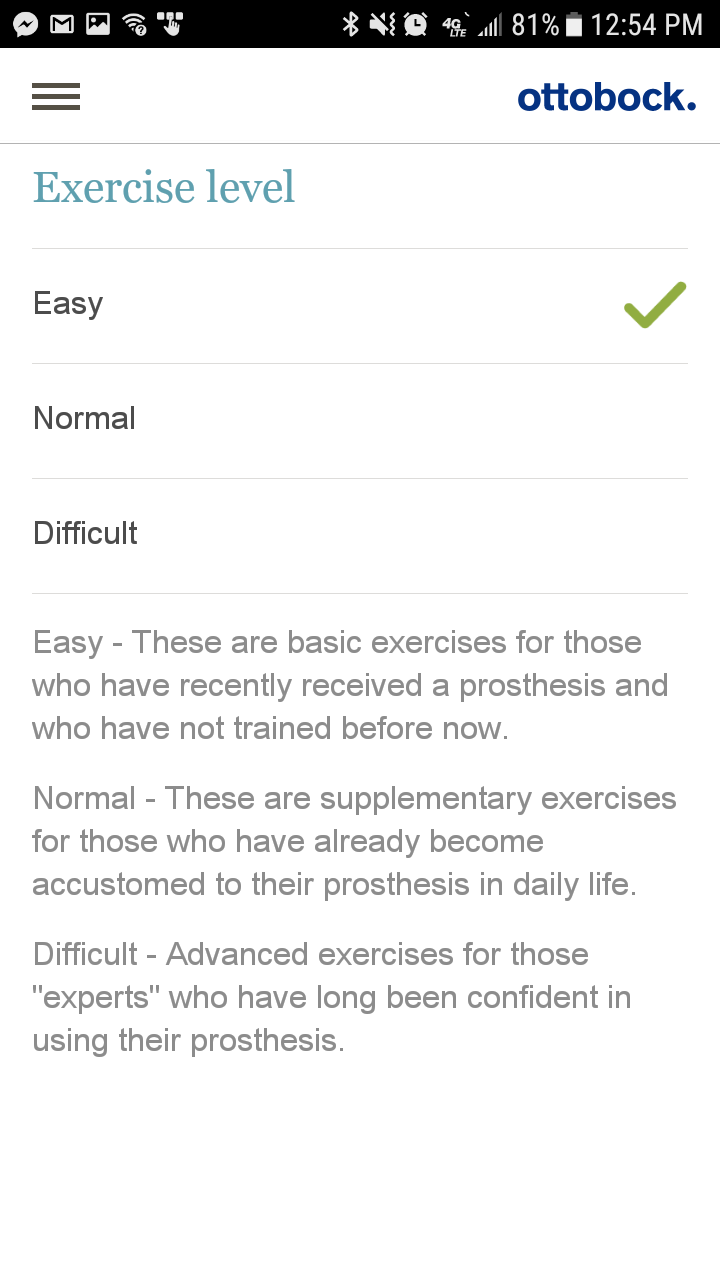Open the hamburger drawer menu

56,96
